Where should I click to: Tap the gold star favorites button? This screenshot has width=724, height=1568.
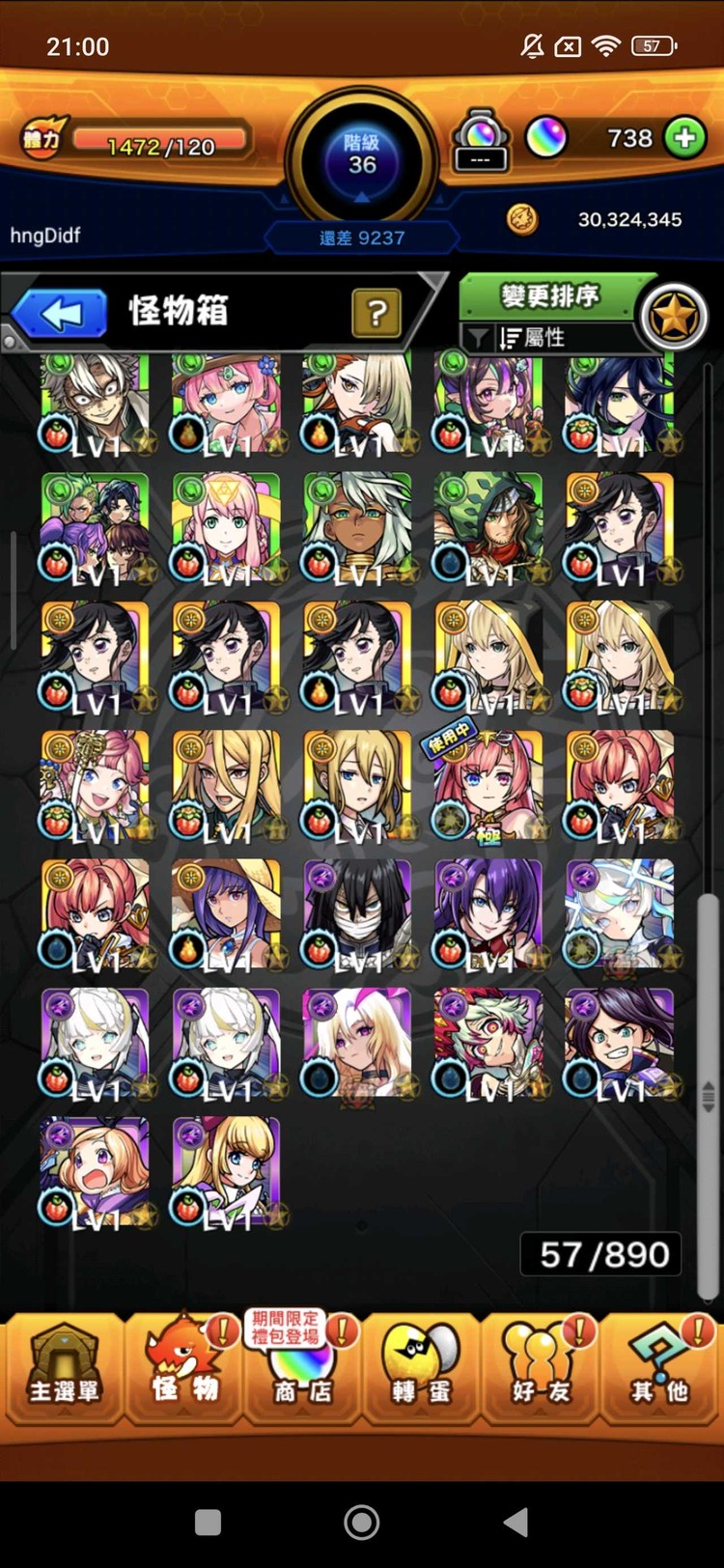click(674, 317)
